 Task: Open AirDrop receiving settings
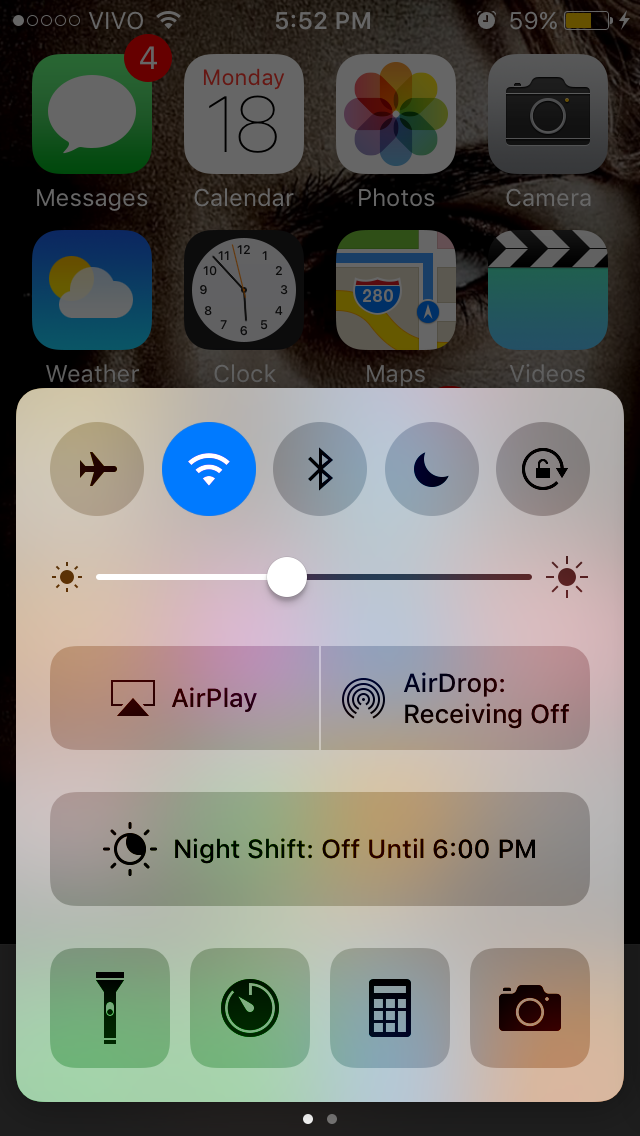(455, 698)
